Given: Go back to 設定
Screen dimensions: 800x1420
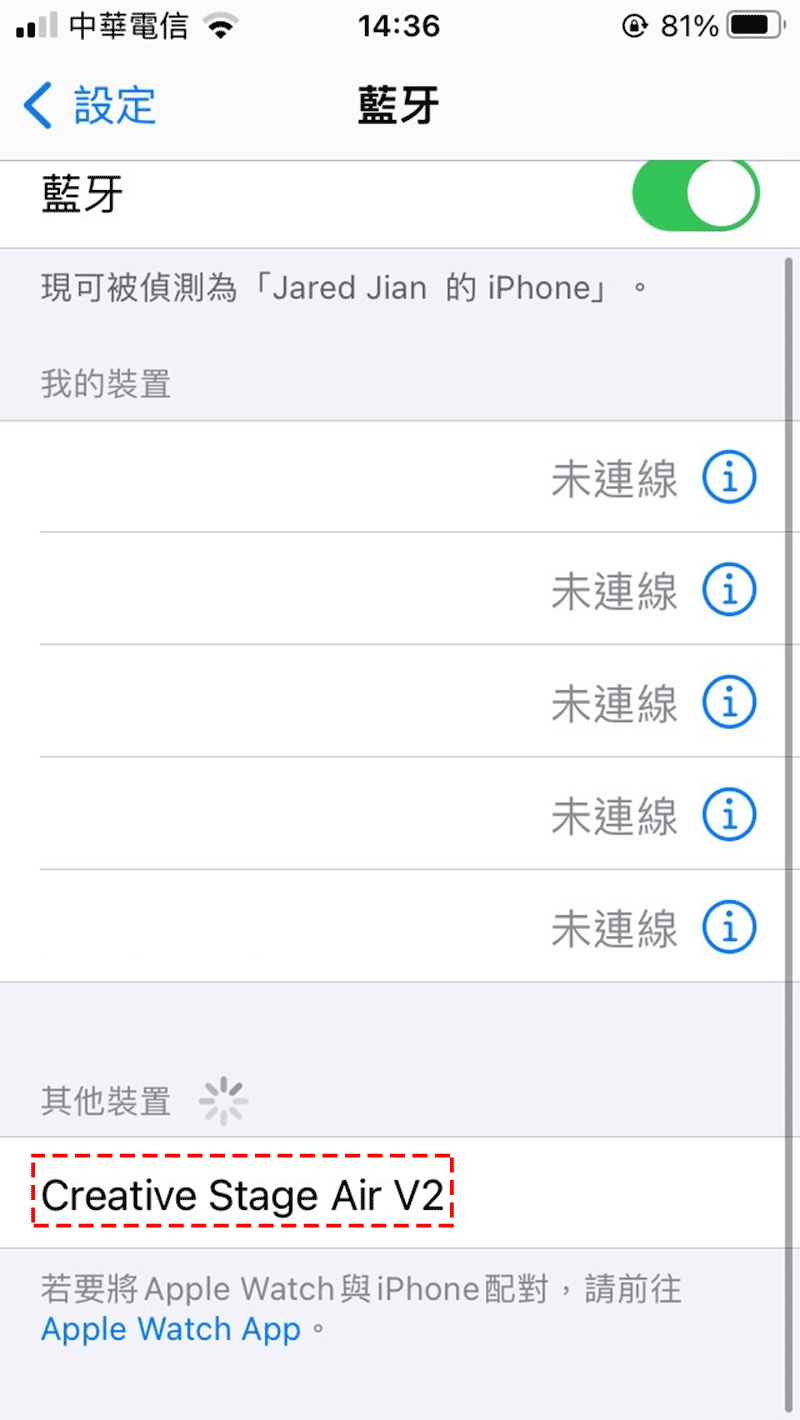Looking at the screenshot, I should 90,106.
